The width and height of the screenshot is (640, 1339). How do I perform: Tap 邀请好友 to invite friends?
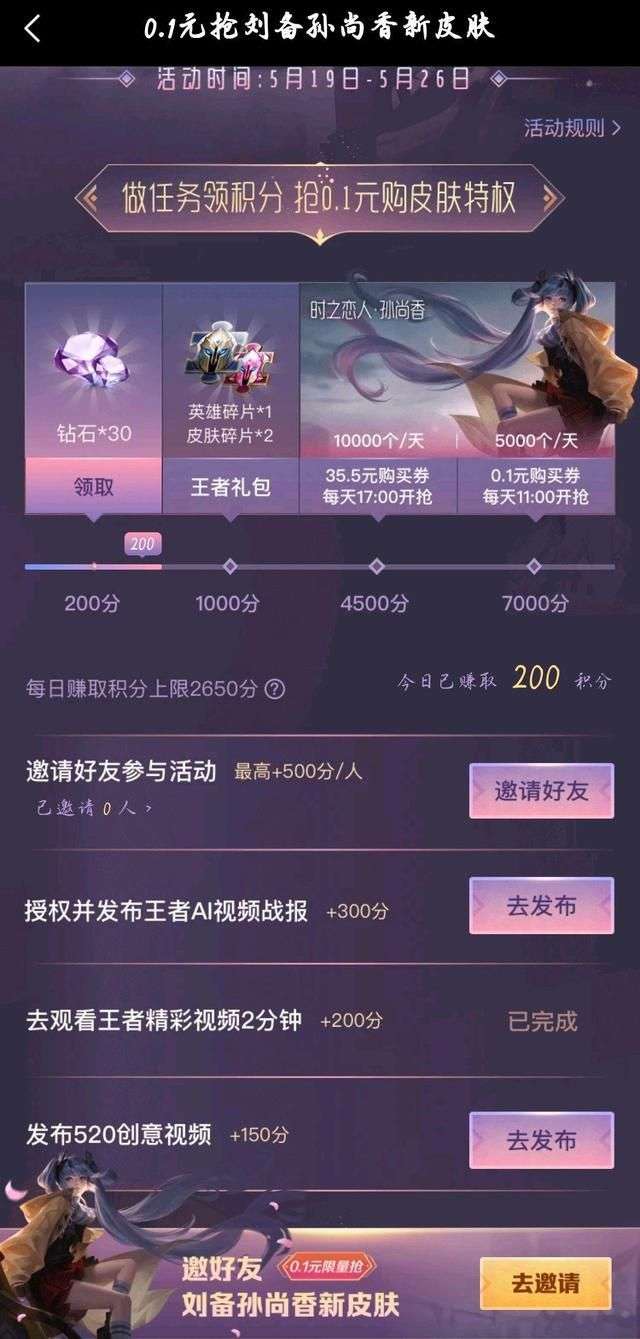click(x=541, y=791)
